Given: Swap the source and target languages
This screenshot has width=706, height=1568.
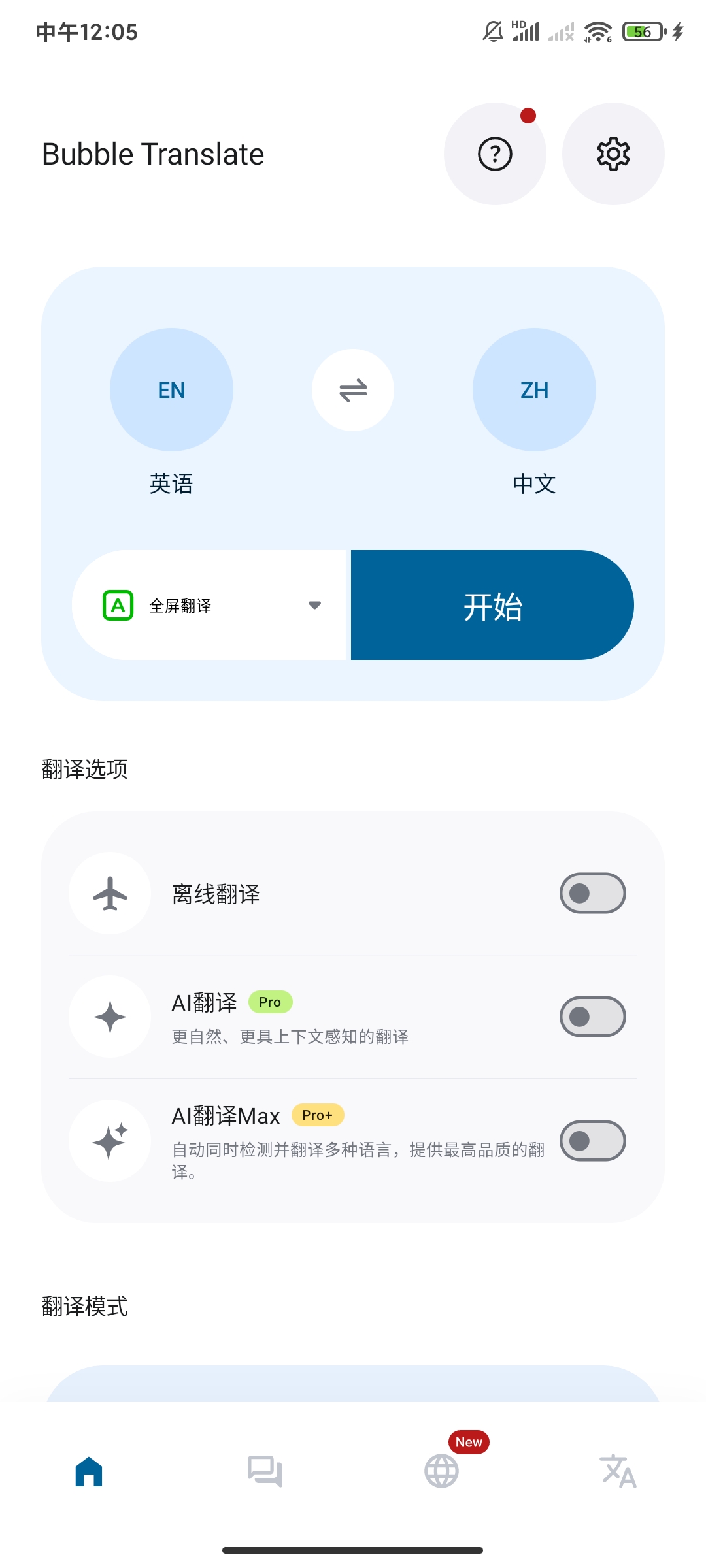Looking at the screenshot, I should (x=353, y=390).
